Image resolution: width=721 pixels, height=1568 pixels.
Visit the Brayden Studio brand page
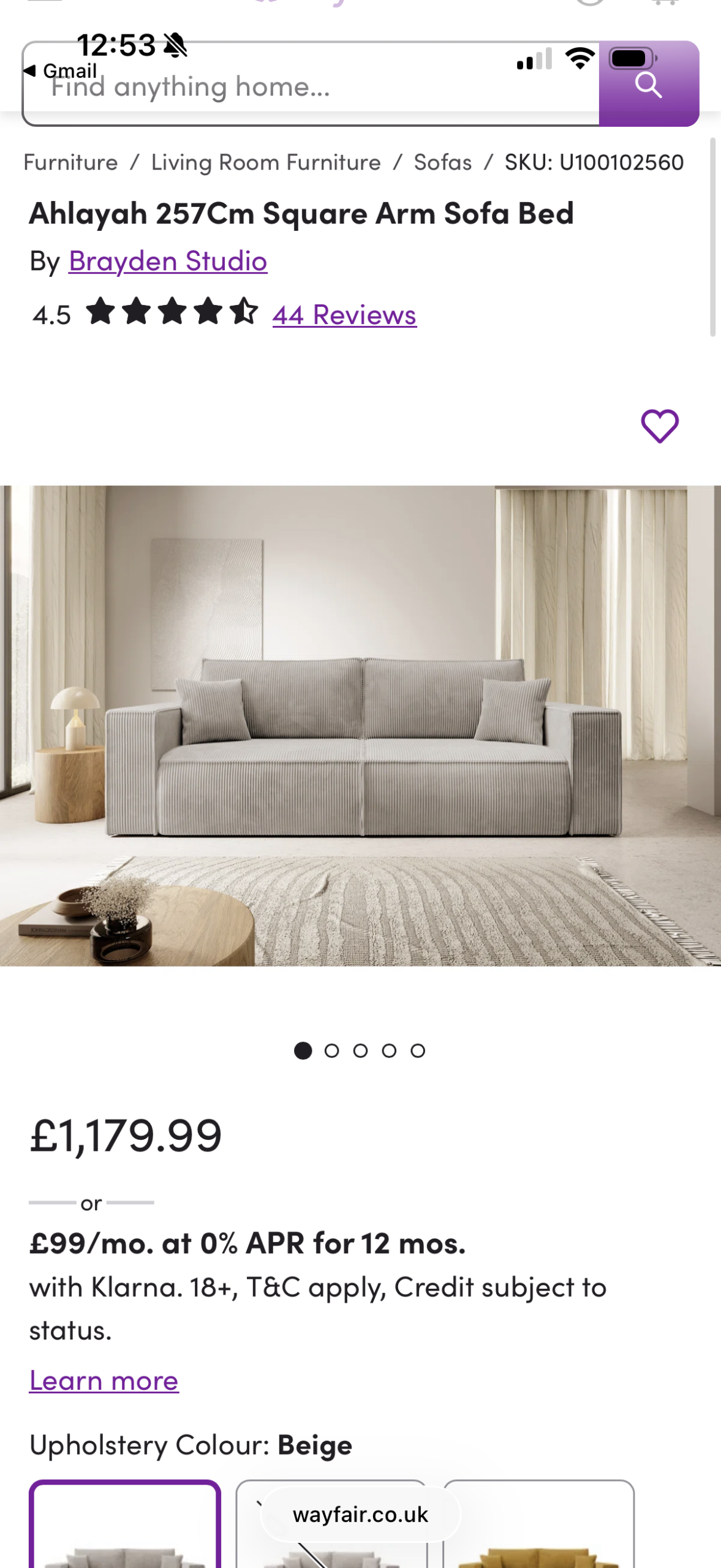[x=168, y=261]
